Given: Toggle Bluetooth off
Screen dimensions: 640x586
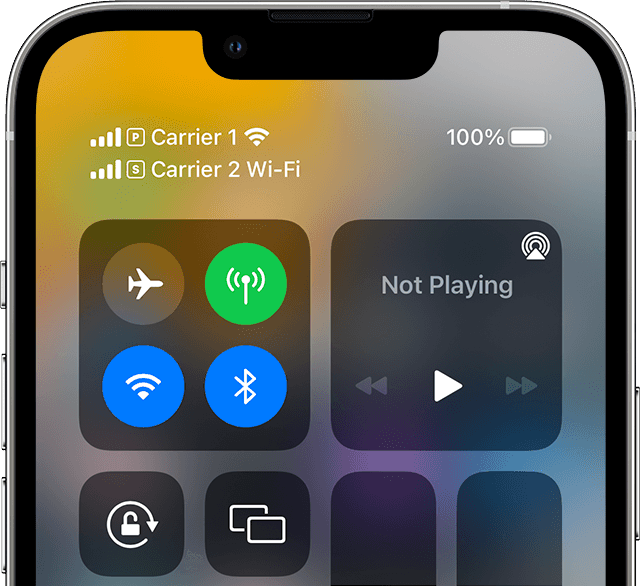Looking at the screenshot, I should coord(246,387).
